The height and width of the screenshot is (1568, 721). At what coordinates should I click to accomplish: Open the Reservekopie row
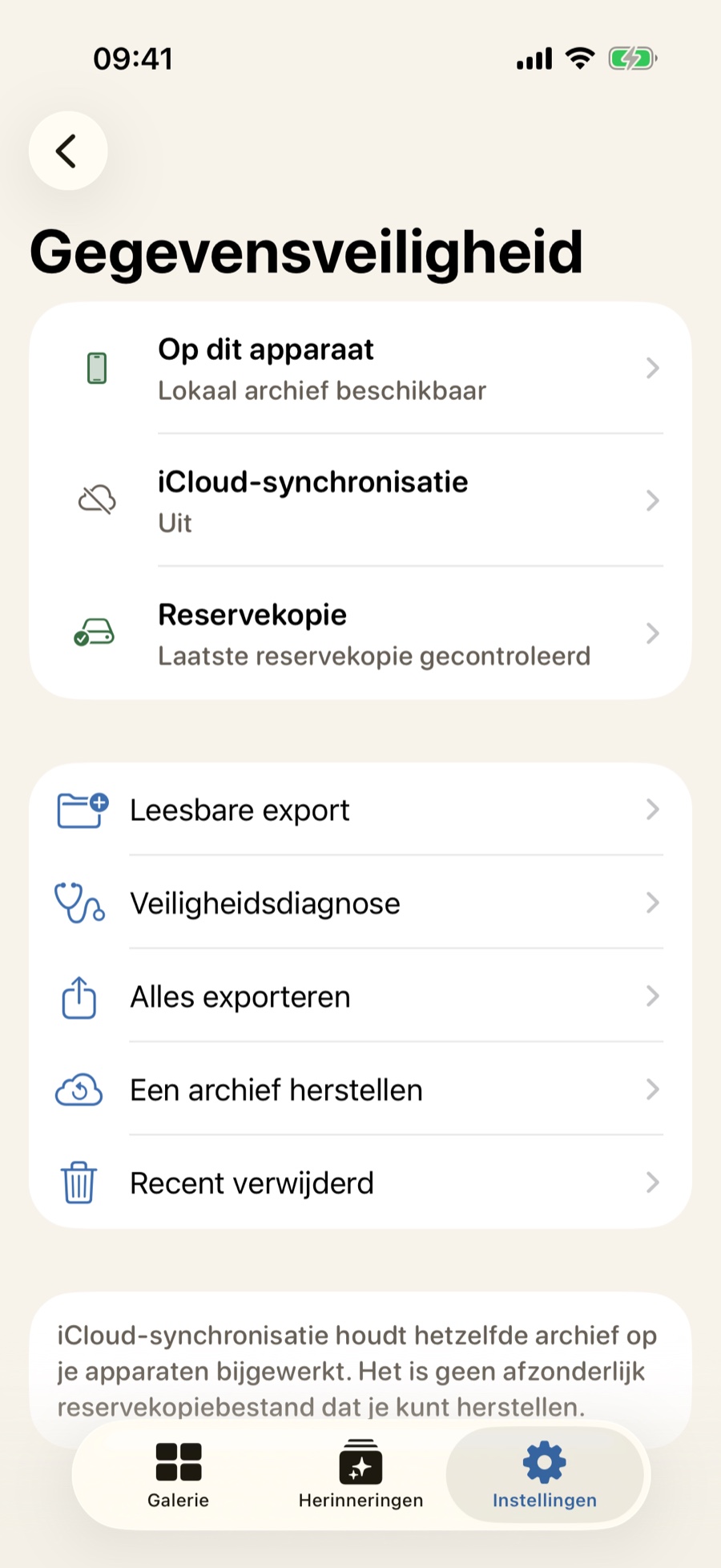point(360,633)
